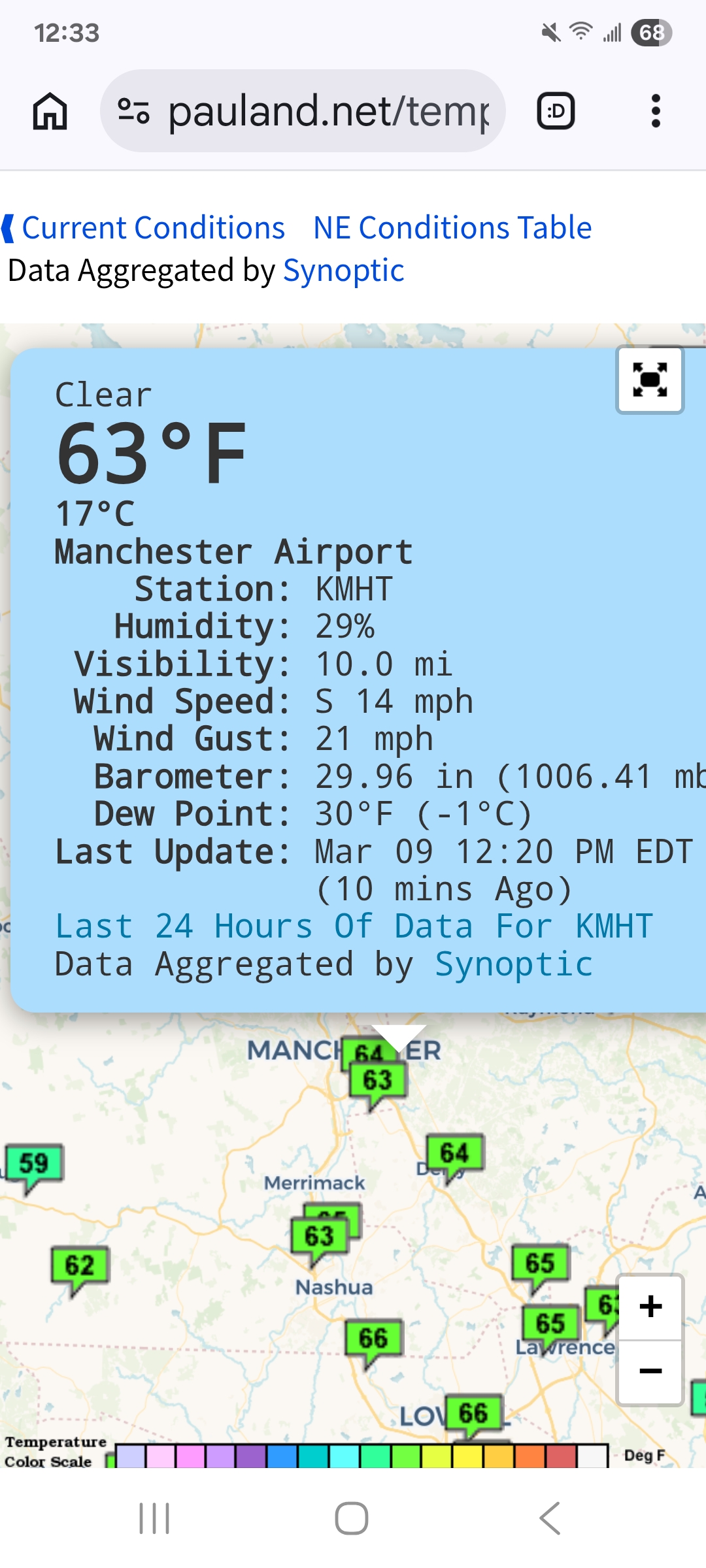The width and height of the screenshot is (706, 1568).
Task: Zoom out of the map
Action: click(650, 1371)
